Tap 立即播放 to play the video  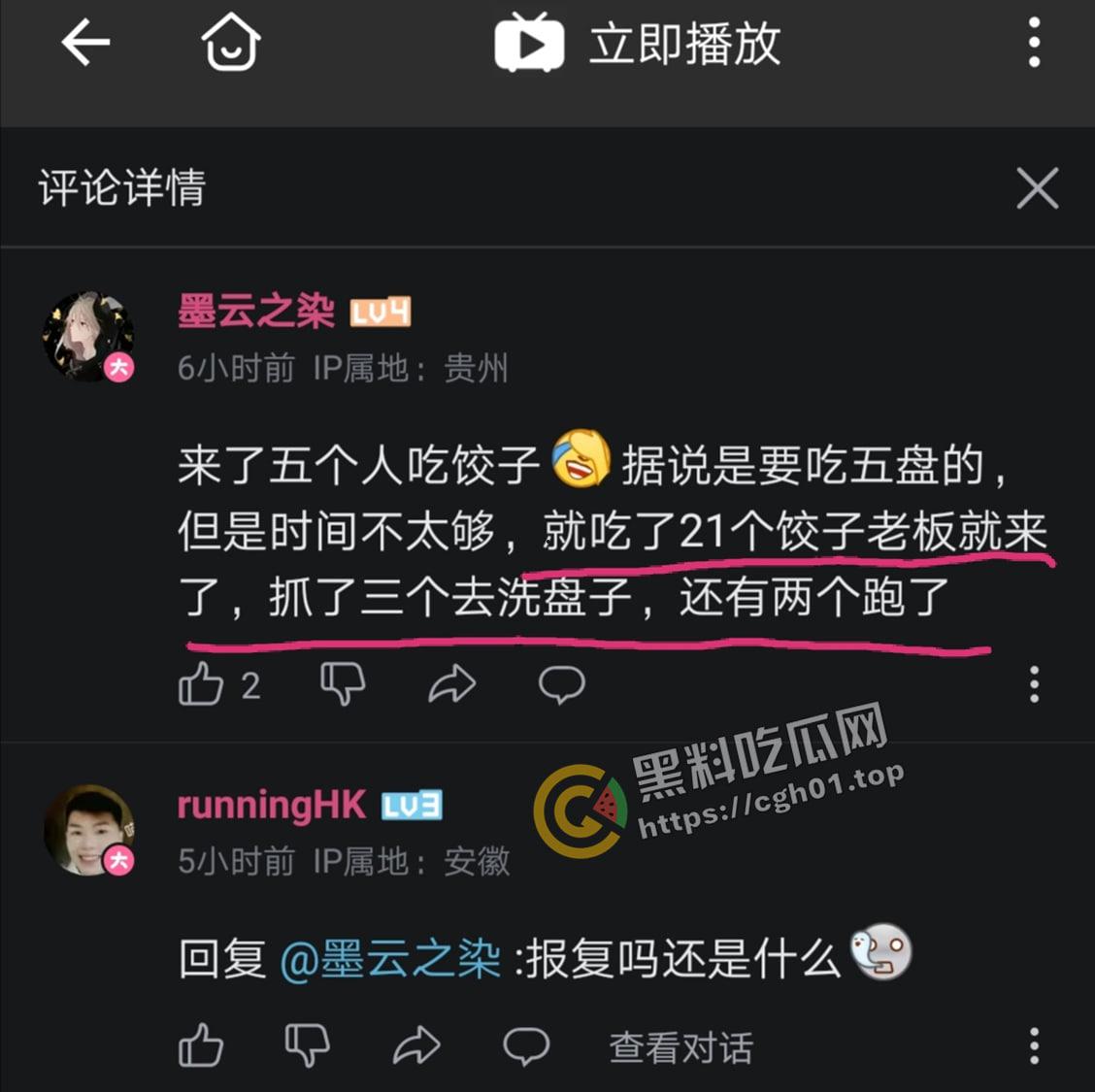[638, 44]
